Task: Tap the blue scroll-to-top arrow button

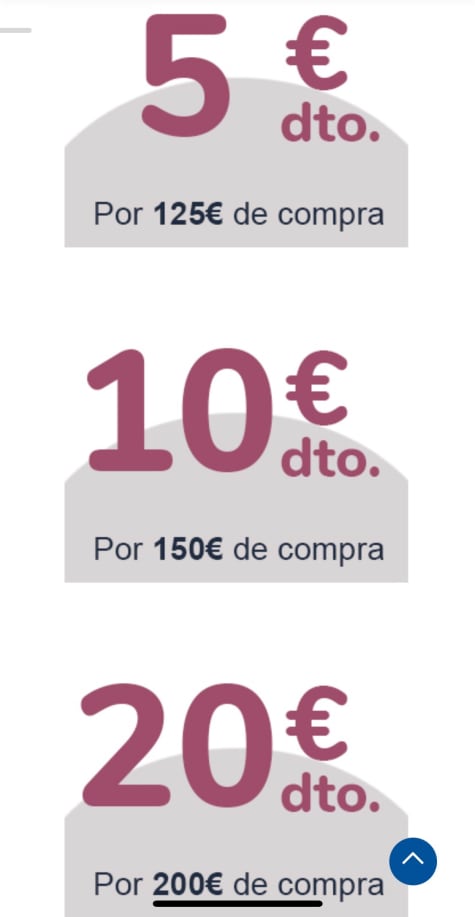Action: [413, 861]
